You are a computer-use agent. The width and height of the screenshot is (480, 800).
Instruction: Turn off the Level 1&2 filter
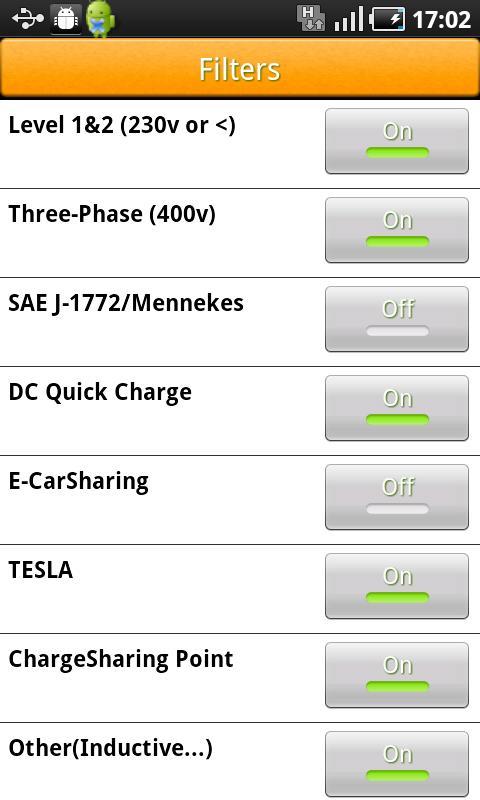coord(397,141)
